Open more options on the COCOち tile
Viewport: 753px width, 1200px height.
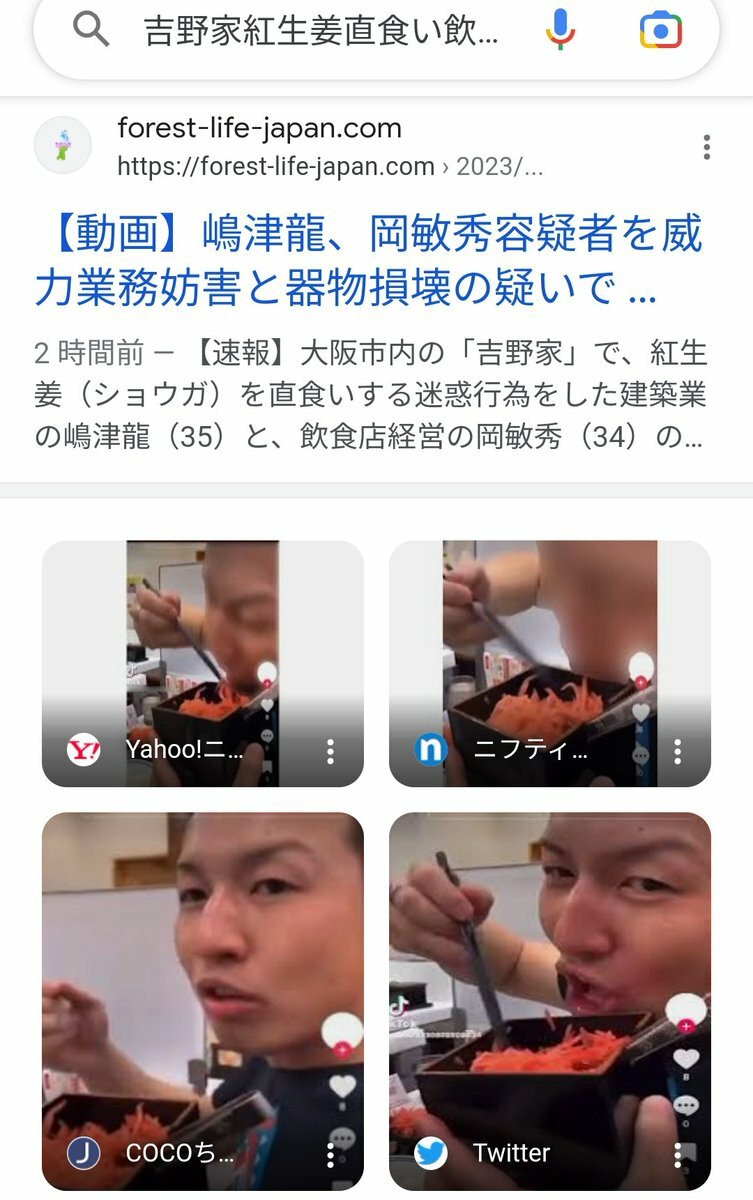[330, 1155]
